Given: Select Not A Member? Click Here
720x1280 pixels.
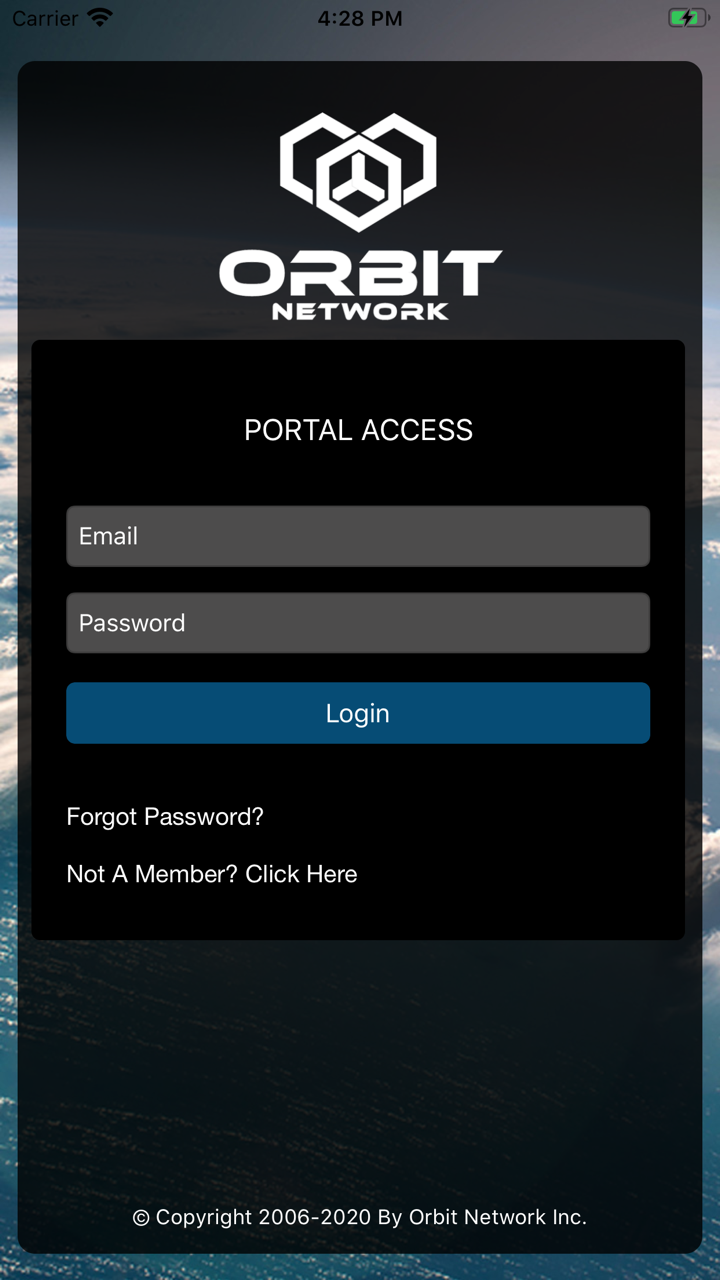Looking at the screenshot, I should click(212, 874).
